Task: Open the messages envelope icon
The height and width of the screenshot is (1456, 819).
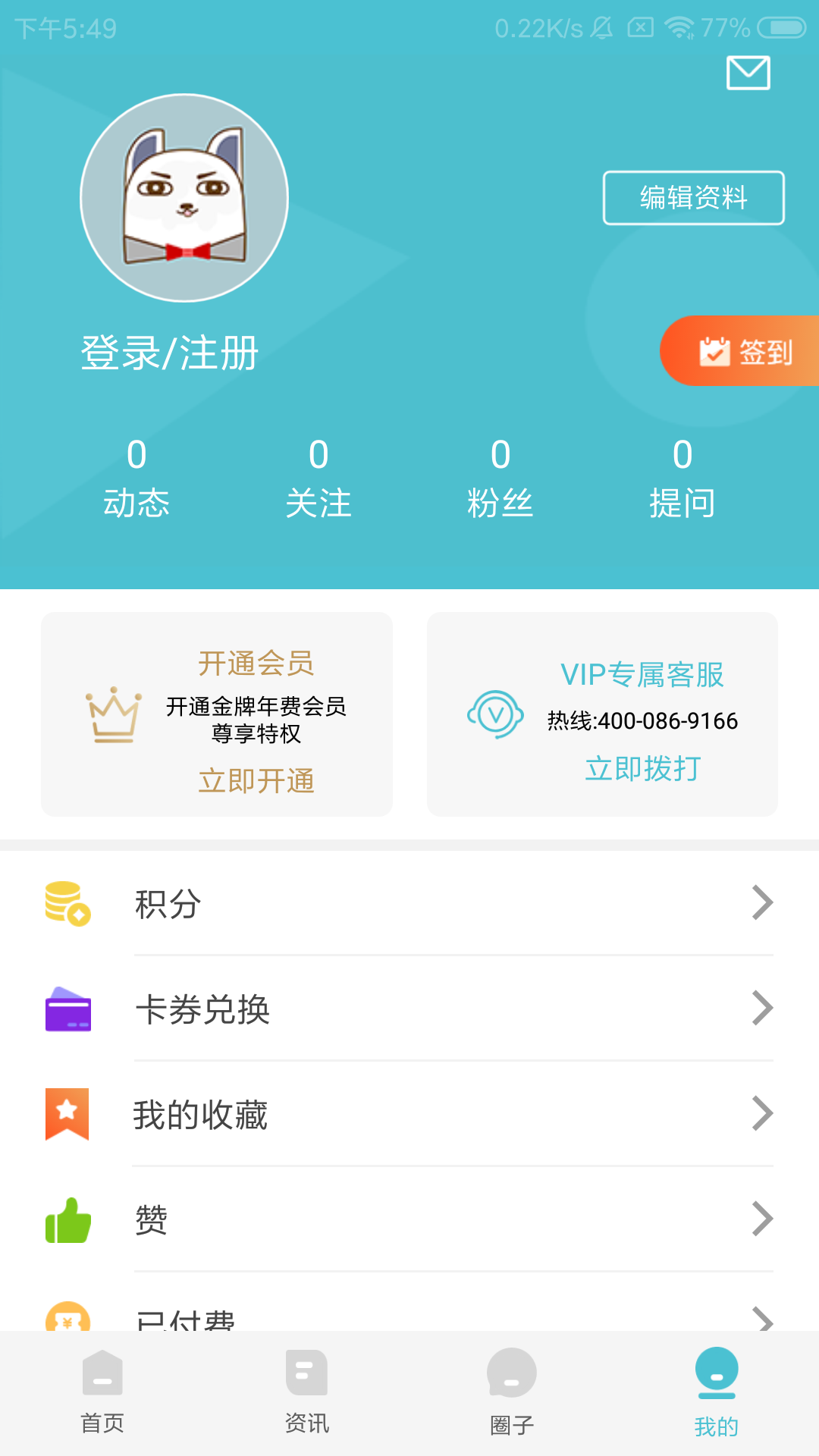Action: (748, 73)
